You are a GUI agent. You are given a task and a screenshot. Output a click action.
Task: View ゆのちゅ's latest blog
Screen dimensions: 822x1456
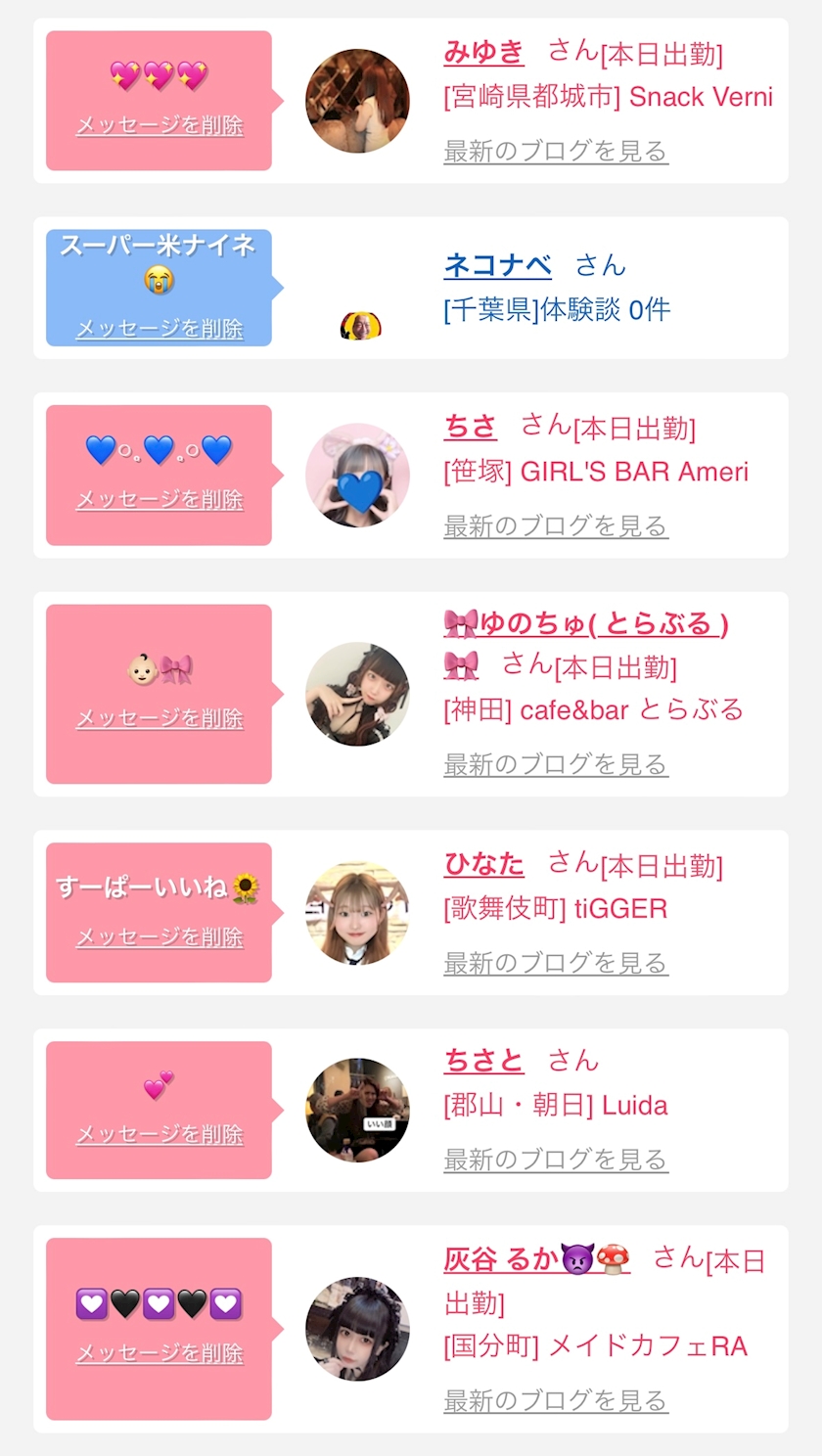tap(555, 764)
